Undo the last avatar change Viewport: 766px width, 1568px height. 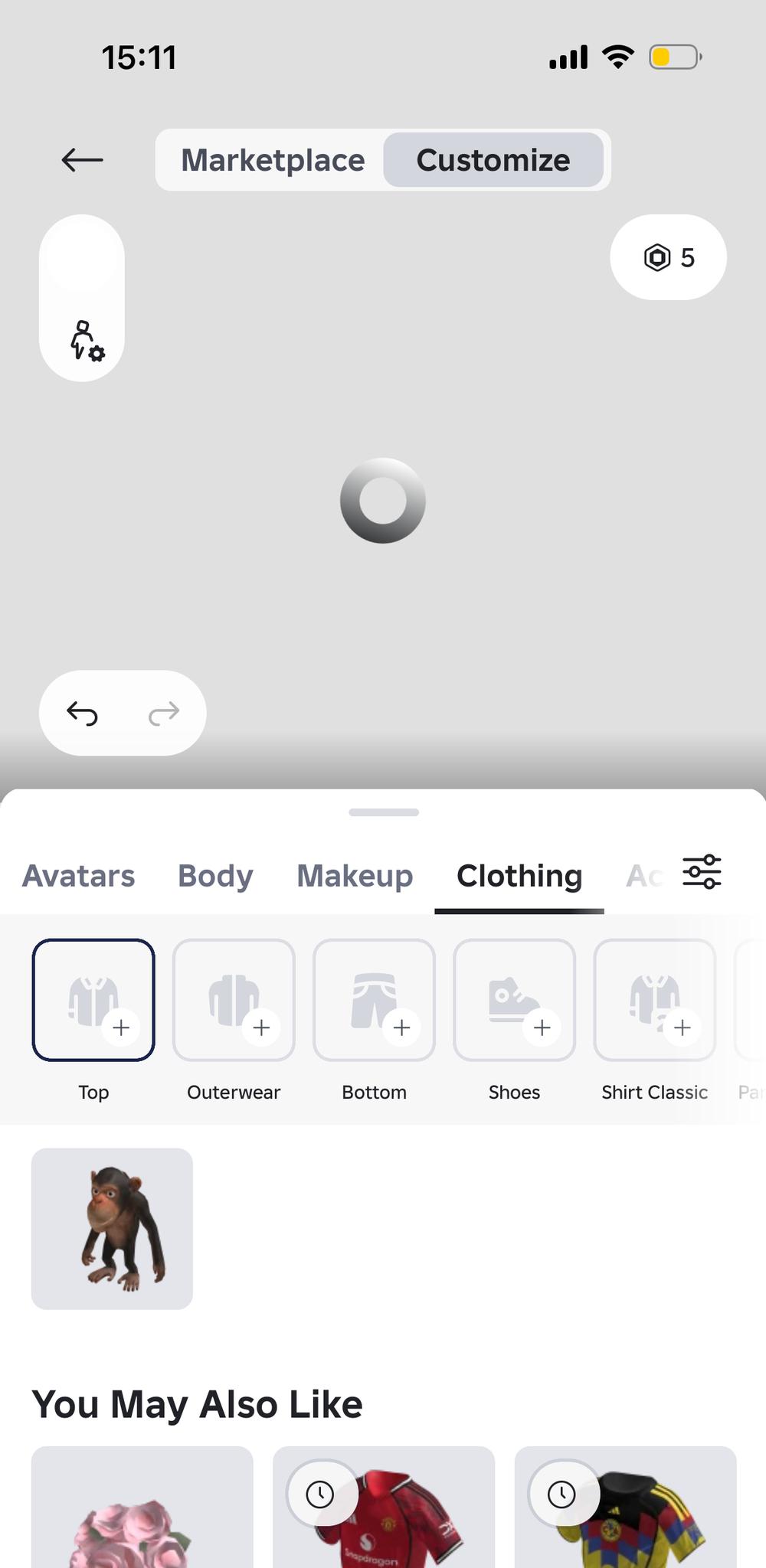(82, 714)
